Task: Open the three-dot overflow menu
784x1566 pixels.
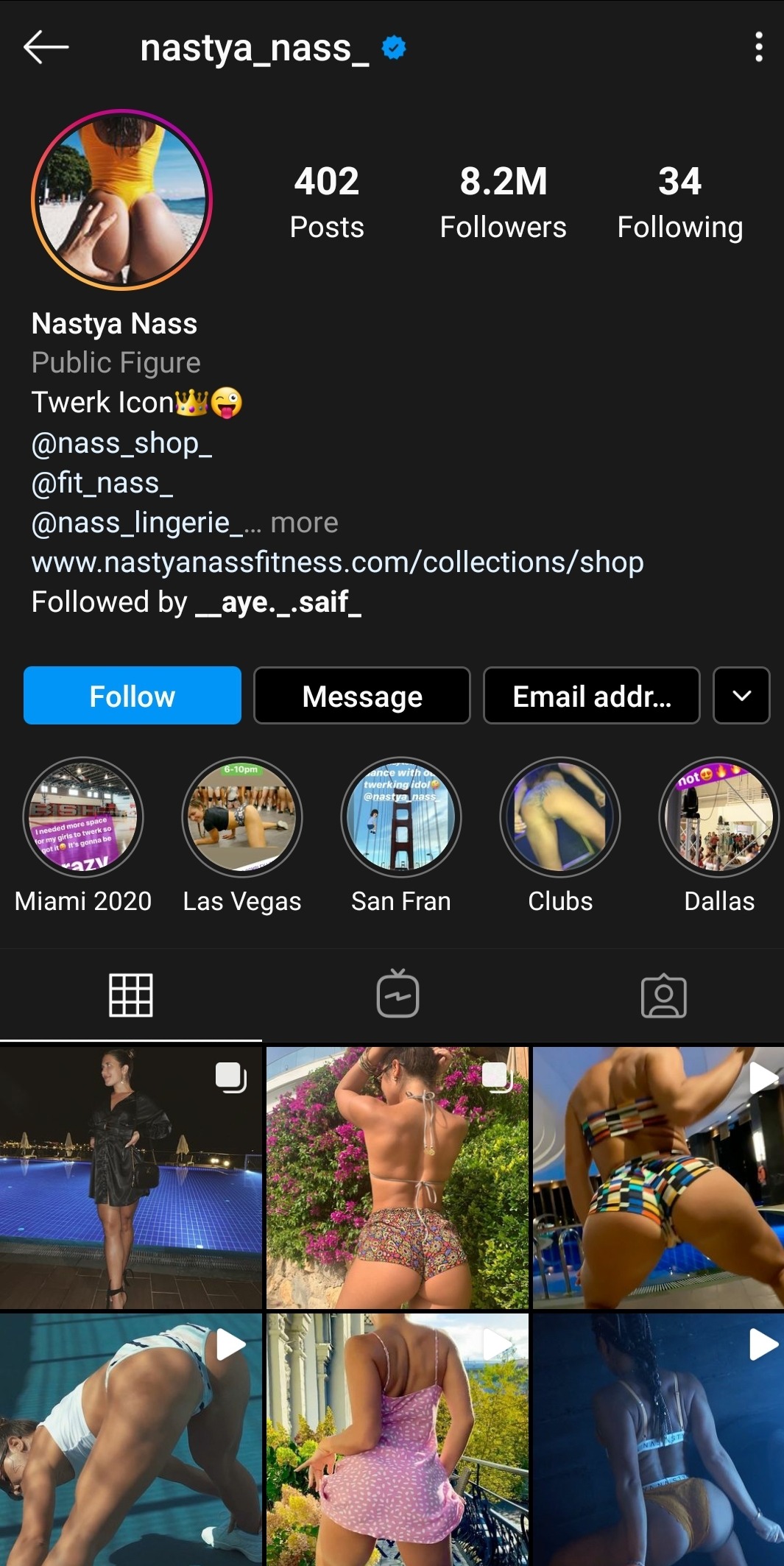Action: coord(758,48)
